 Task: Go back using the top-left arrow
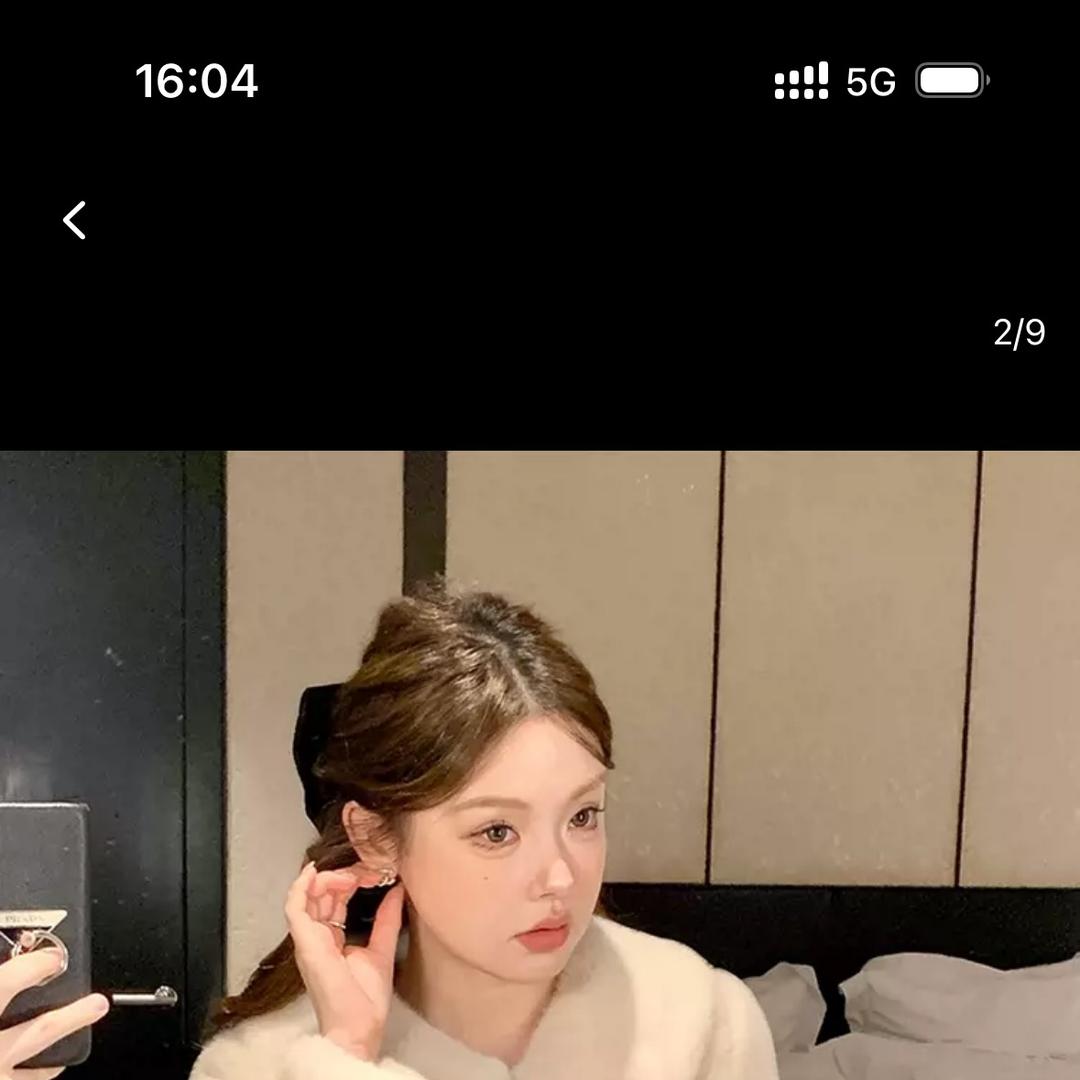pyautogui.click(x=75, y=220)
